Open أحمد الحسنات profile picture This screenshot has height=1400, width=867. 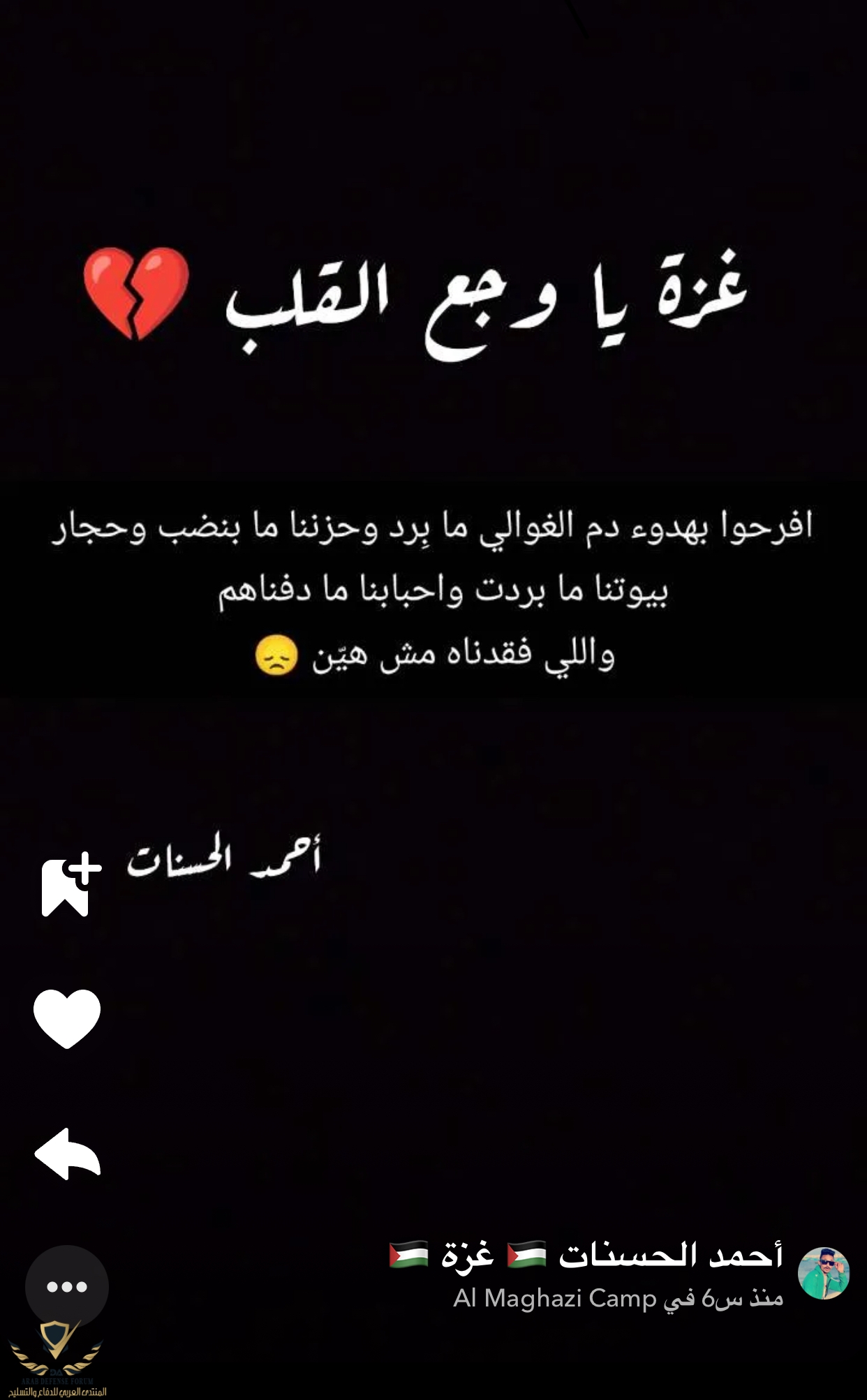pyautogui.click(x=823, y=1274)
